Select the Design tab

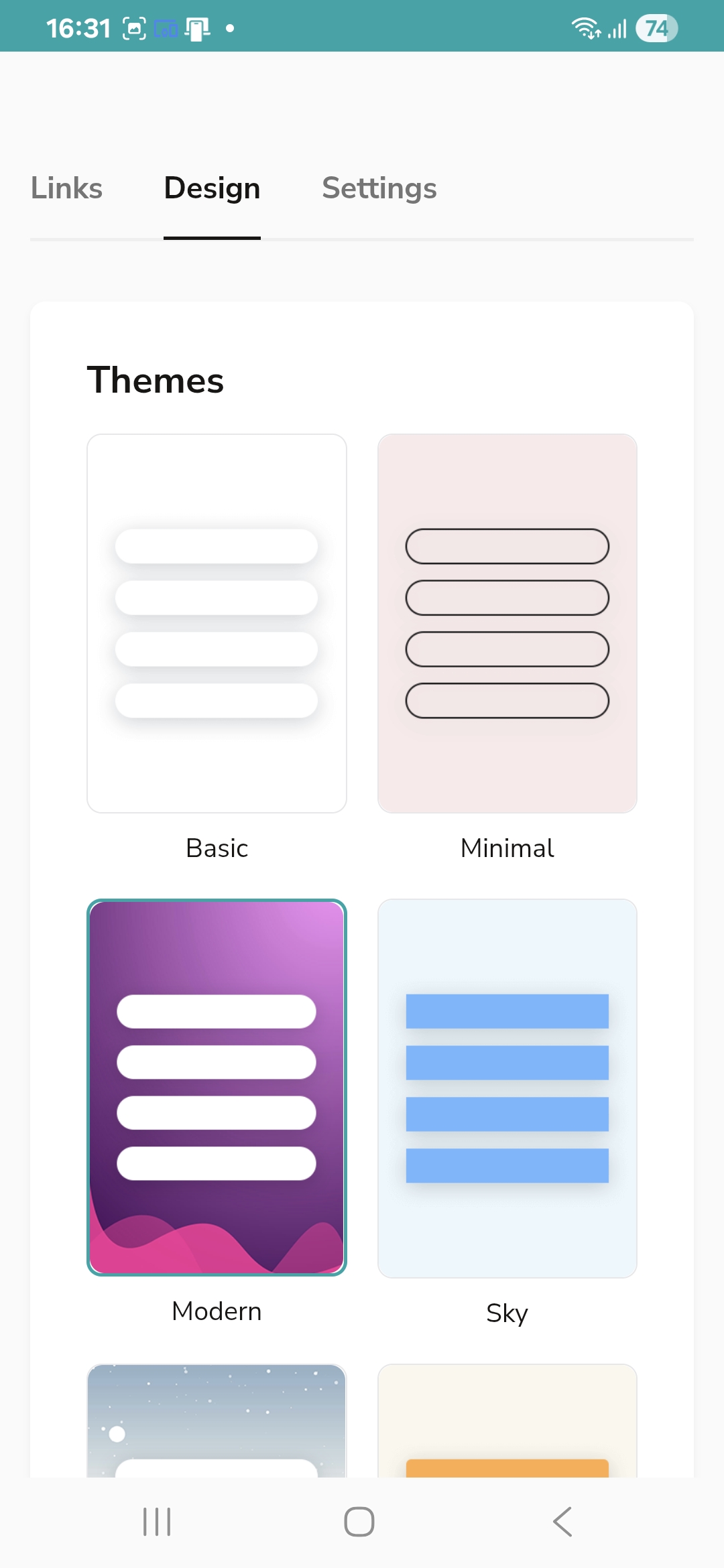pos(212,188)
